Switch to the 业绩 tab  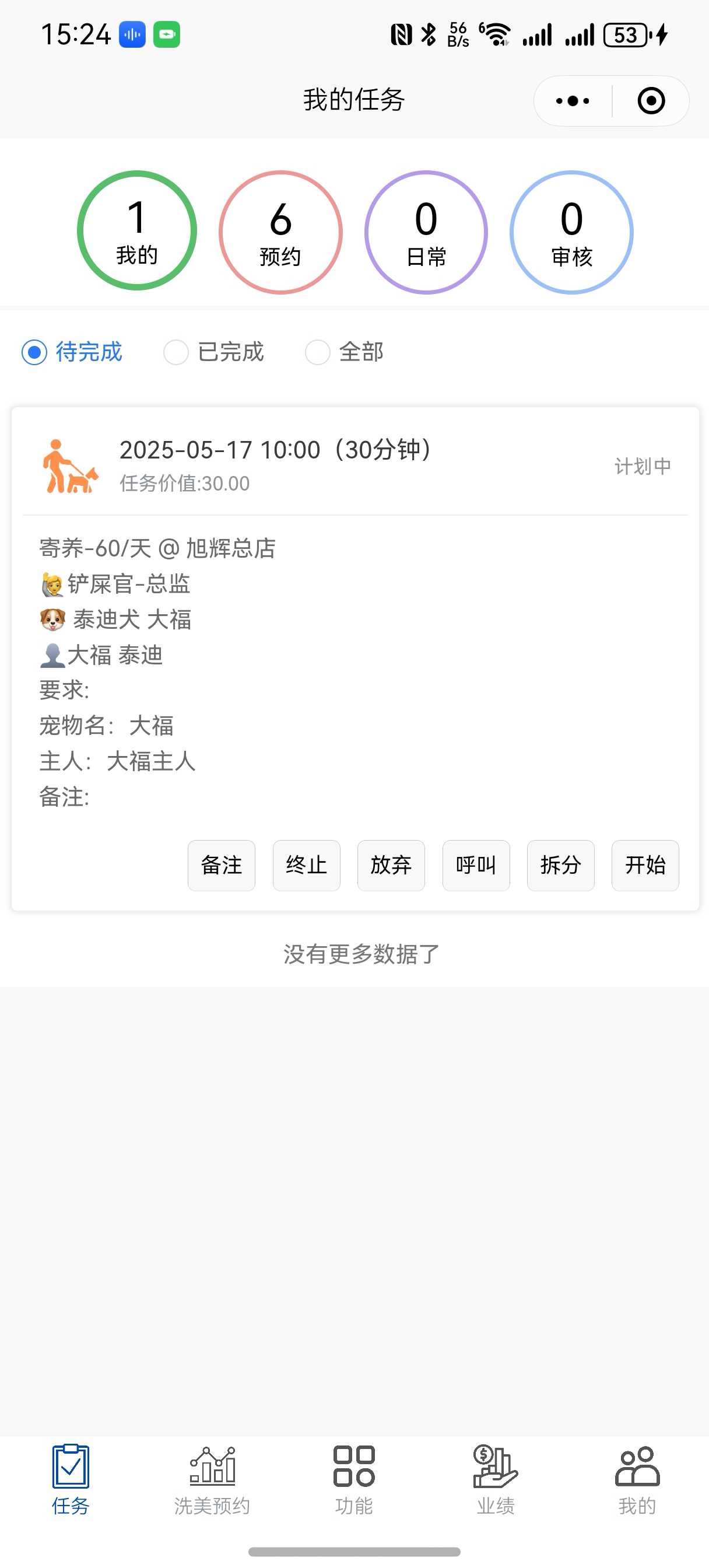click(496, 1480)
